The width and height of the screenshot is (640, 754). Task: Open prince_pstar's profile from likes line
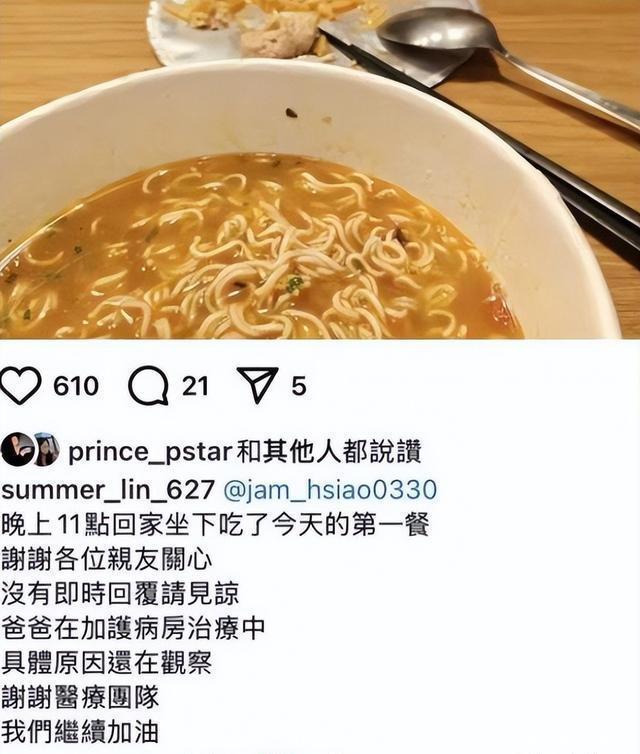click(x=148, y=452)
